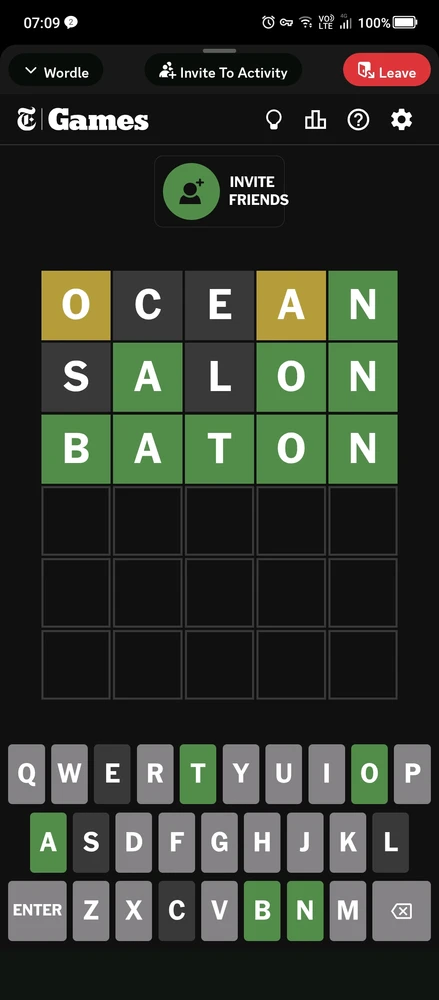Select the letter Y key
The image size is (439, 1000).
[x=241, y=774]
